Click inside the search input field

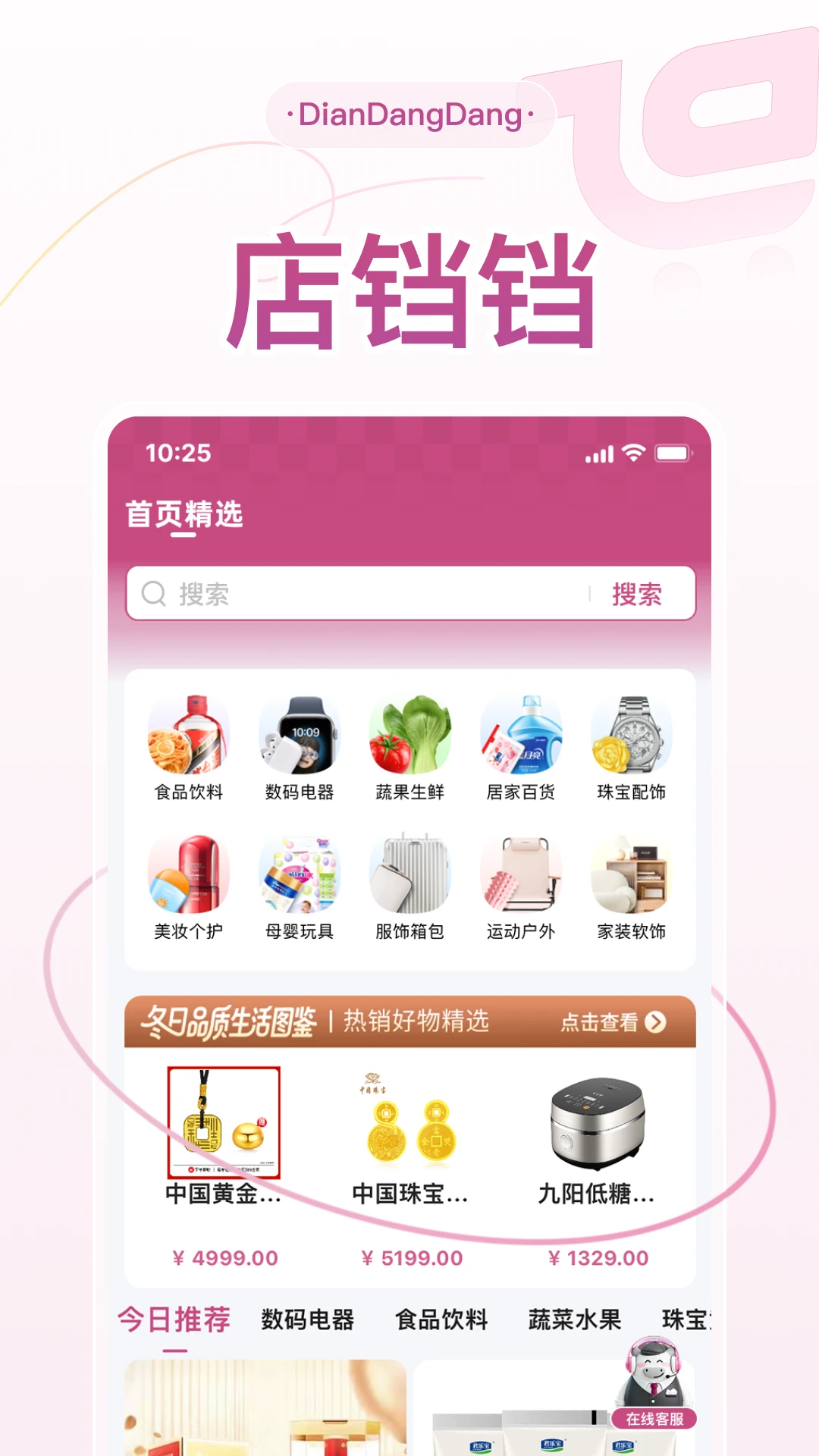pos(341,595)
